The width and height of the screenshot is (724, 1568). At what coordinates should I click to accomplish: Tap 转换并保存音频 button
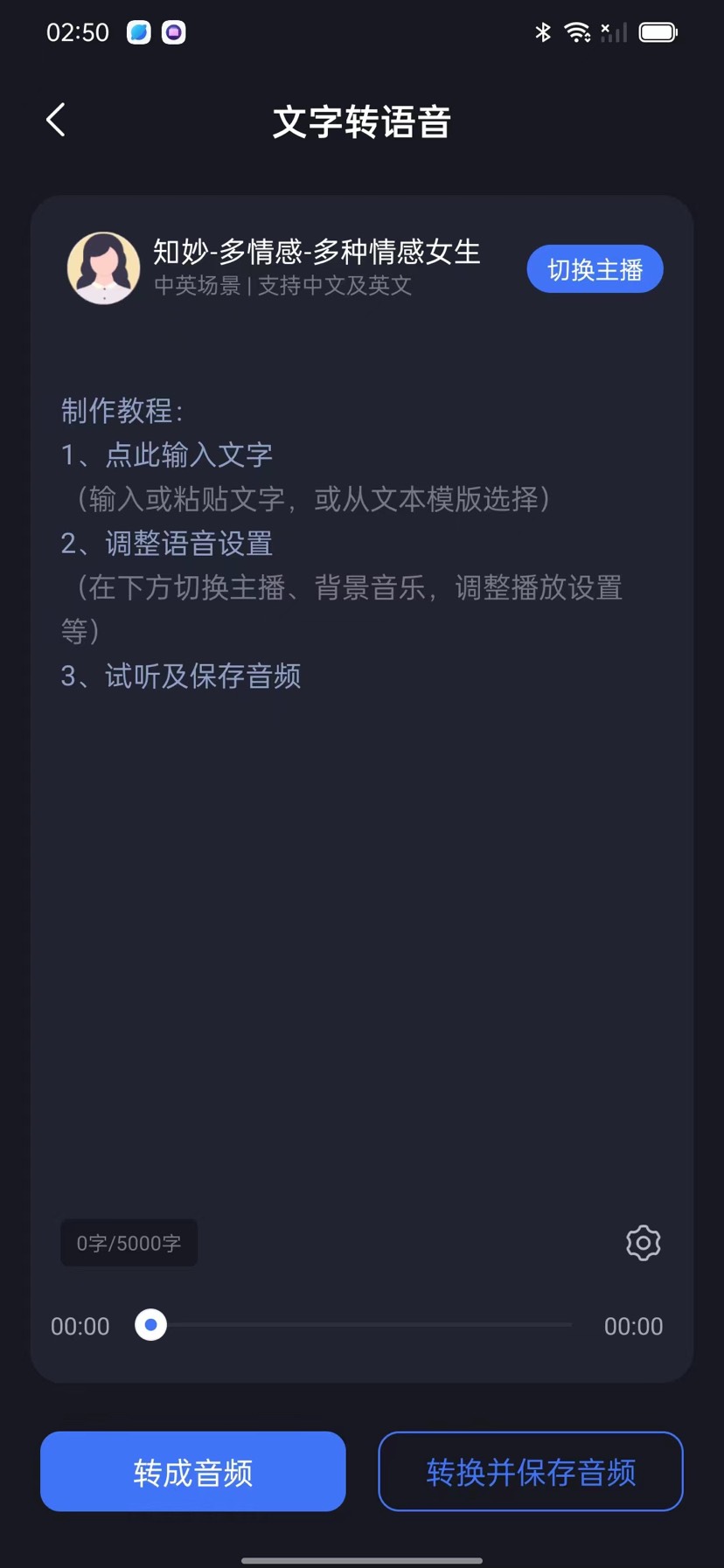pyautogui.click(x=530, y=1472)
